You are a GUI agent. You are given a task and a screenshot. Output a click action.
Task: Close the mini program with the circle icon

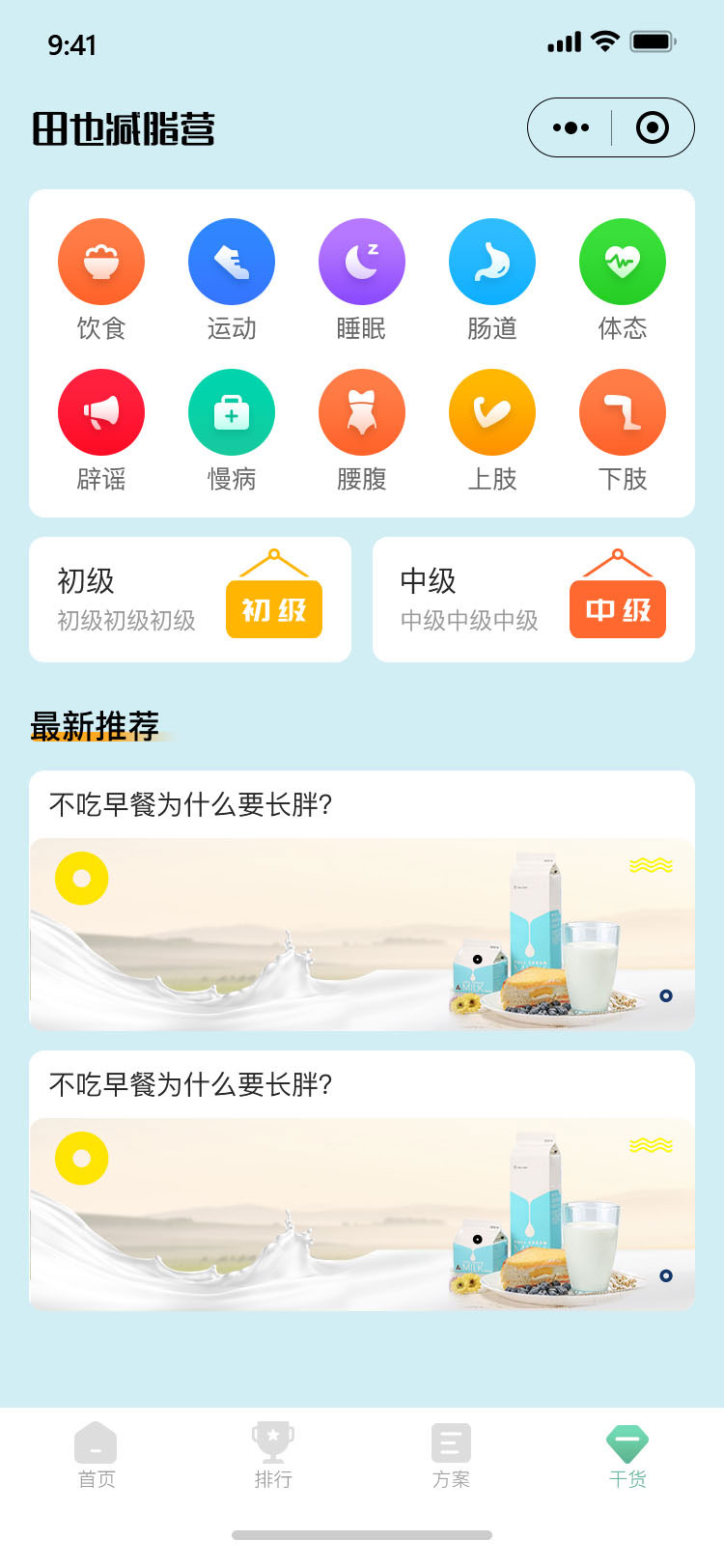653,127
